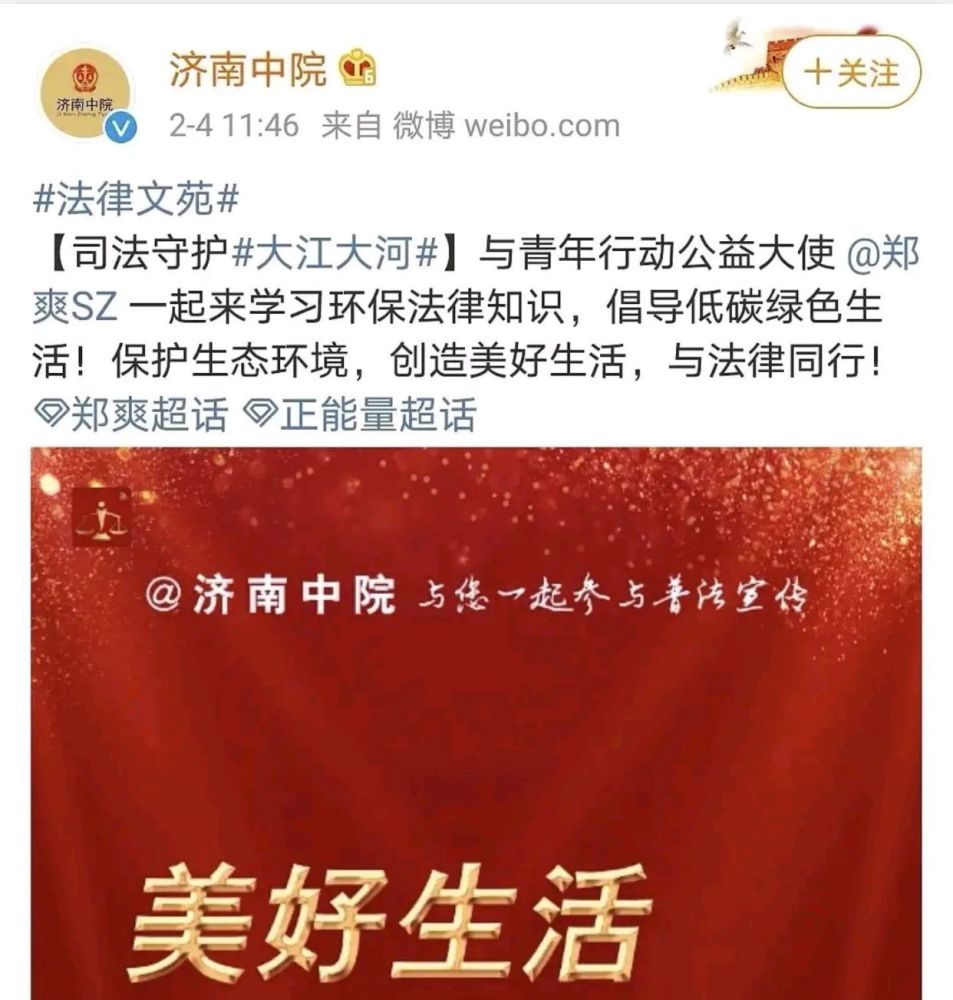Screen dimensions: 953x1000
Task: View the red 美好生活 post image
Action: [x=476, y=723]
